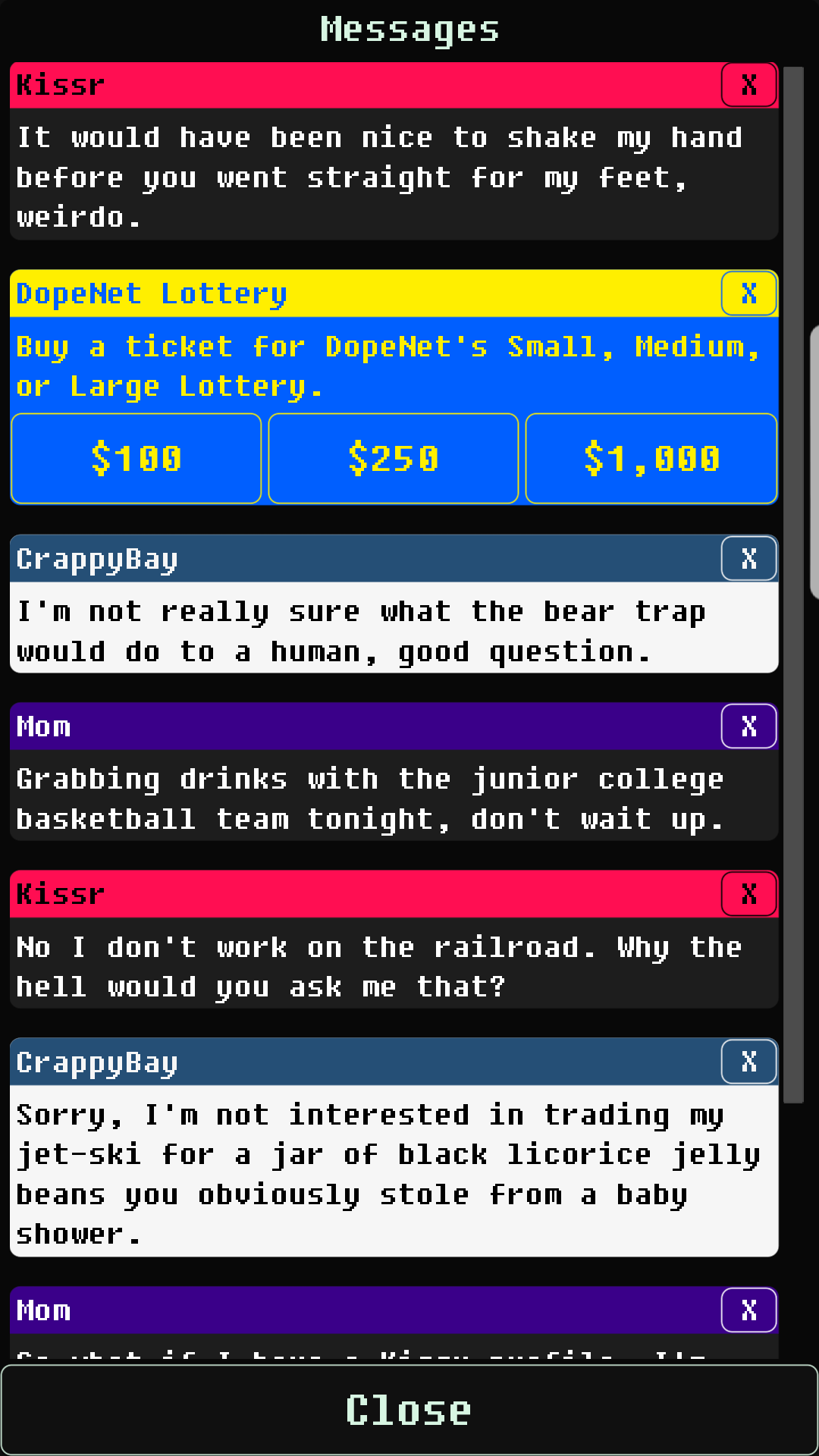Dismiss the CrappyBay jet-ski trade message
Screen dimensions: 819x1456
coord(748,1062)
